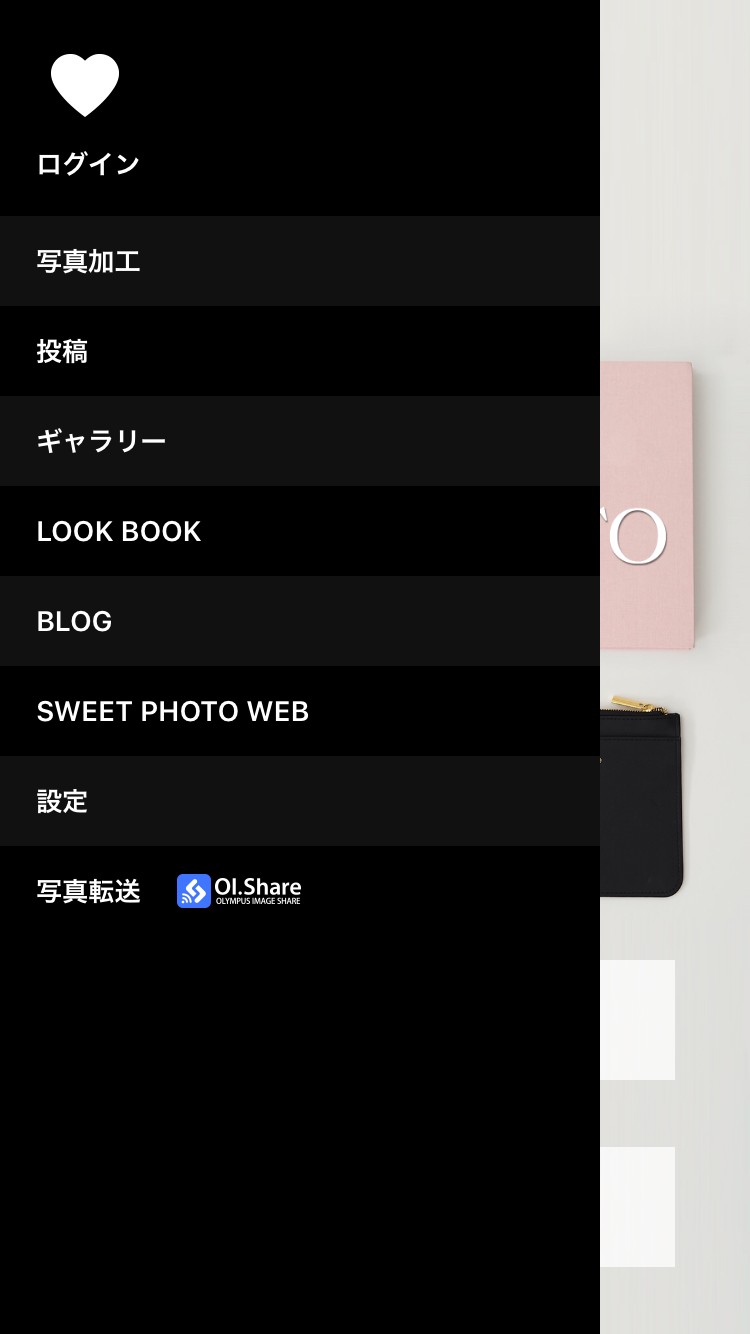Tap ログイン to log in
The width and height of the screenshot is (750, 1334).
(88, 164)
